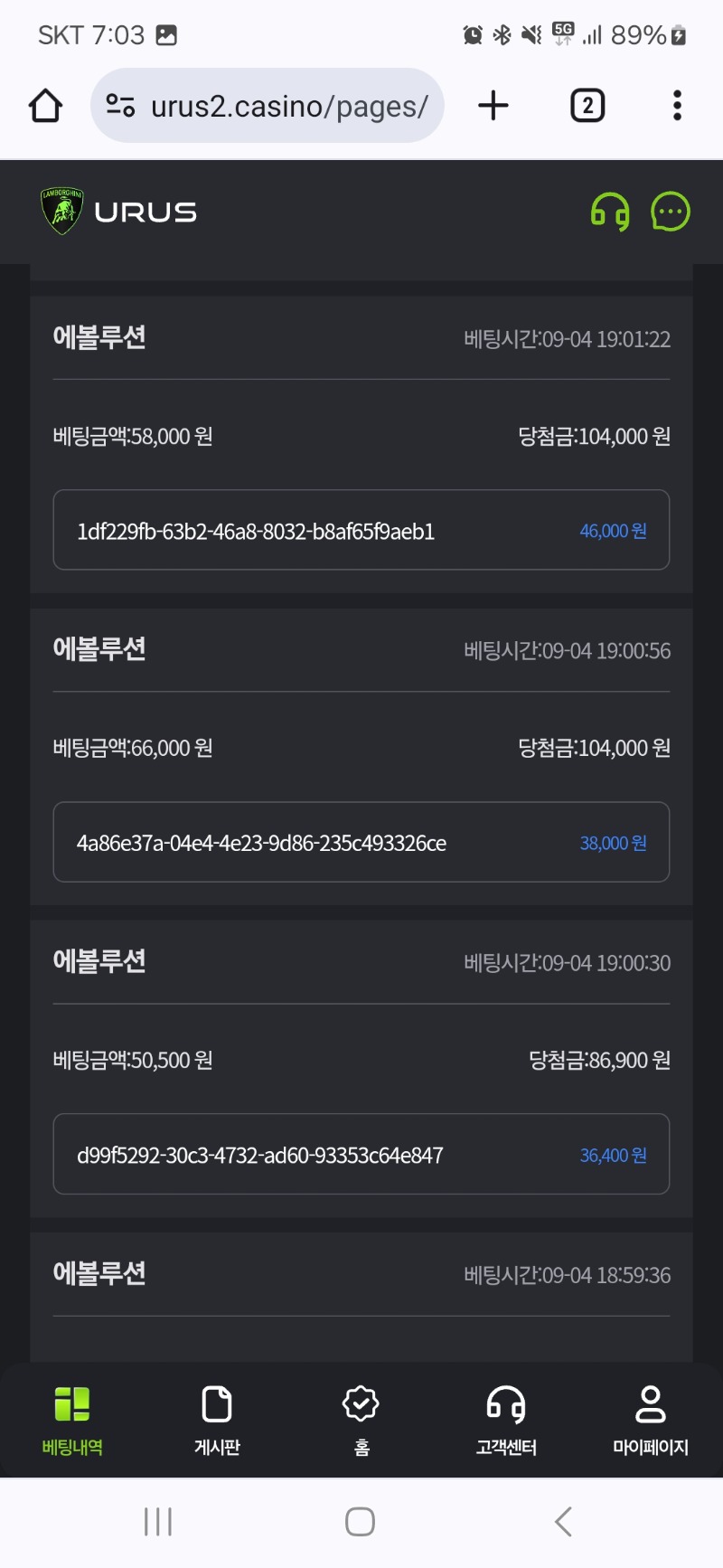Open bet detail 1df229fb-63b2-46a8-8032-b8af65f9aeb1

point(361,530)
